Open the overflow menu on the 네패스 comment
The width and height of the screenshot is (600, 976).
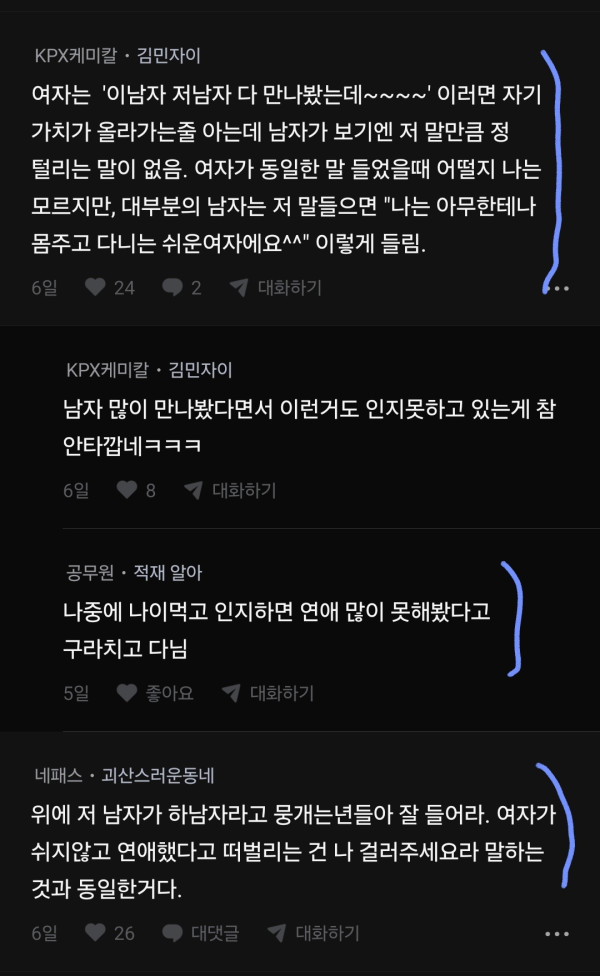557,933
